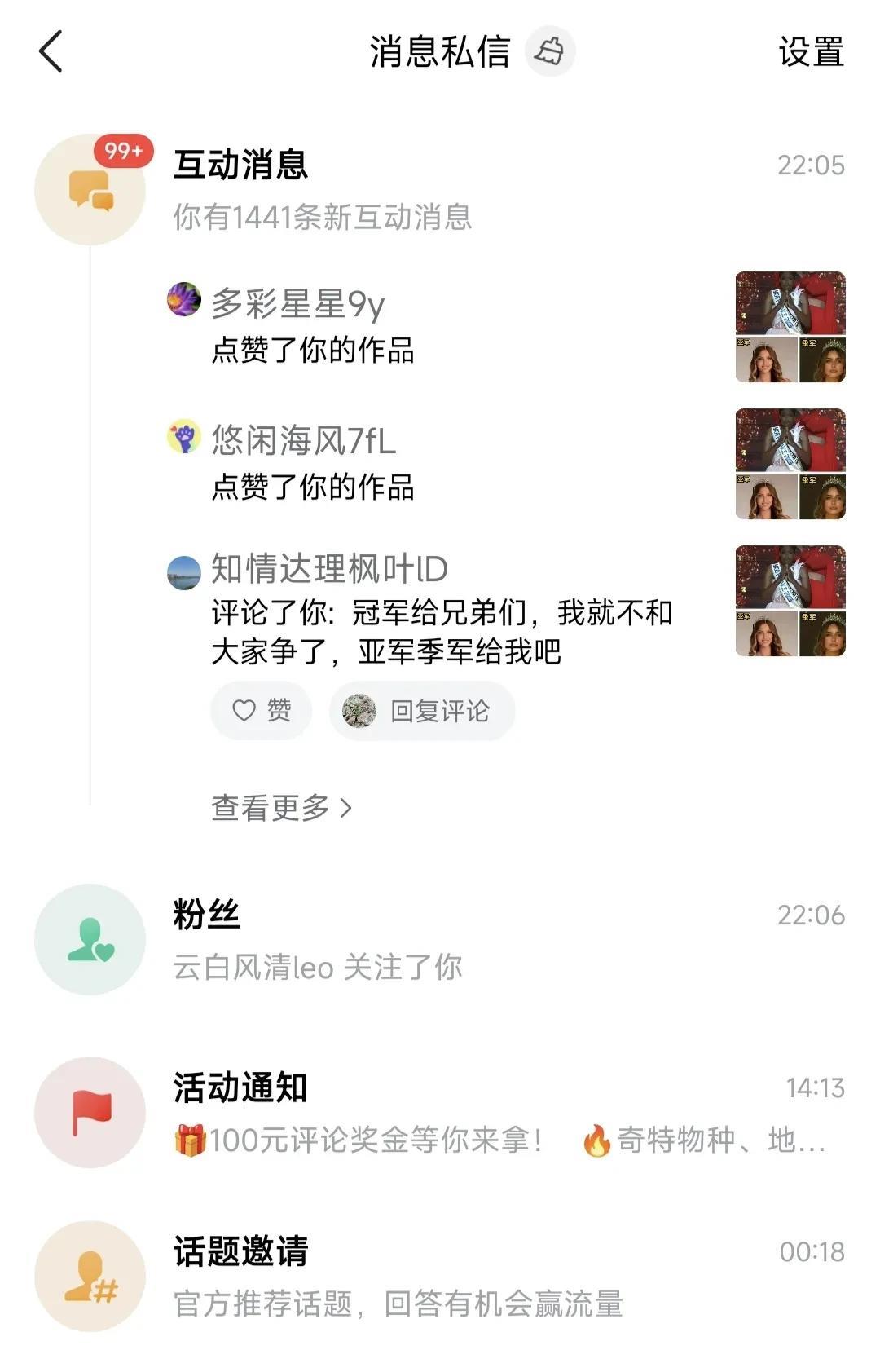Open the work thumbnail beside 悠闲海风7fL
The image size is (880, 1372).
coord(790,464)
